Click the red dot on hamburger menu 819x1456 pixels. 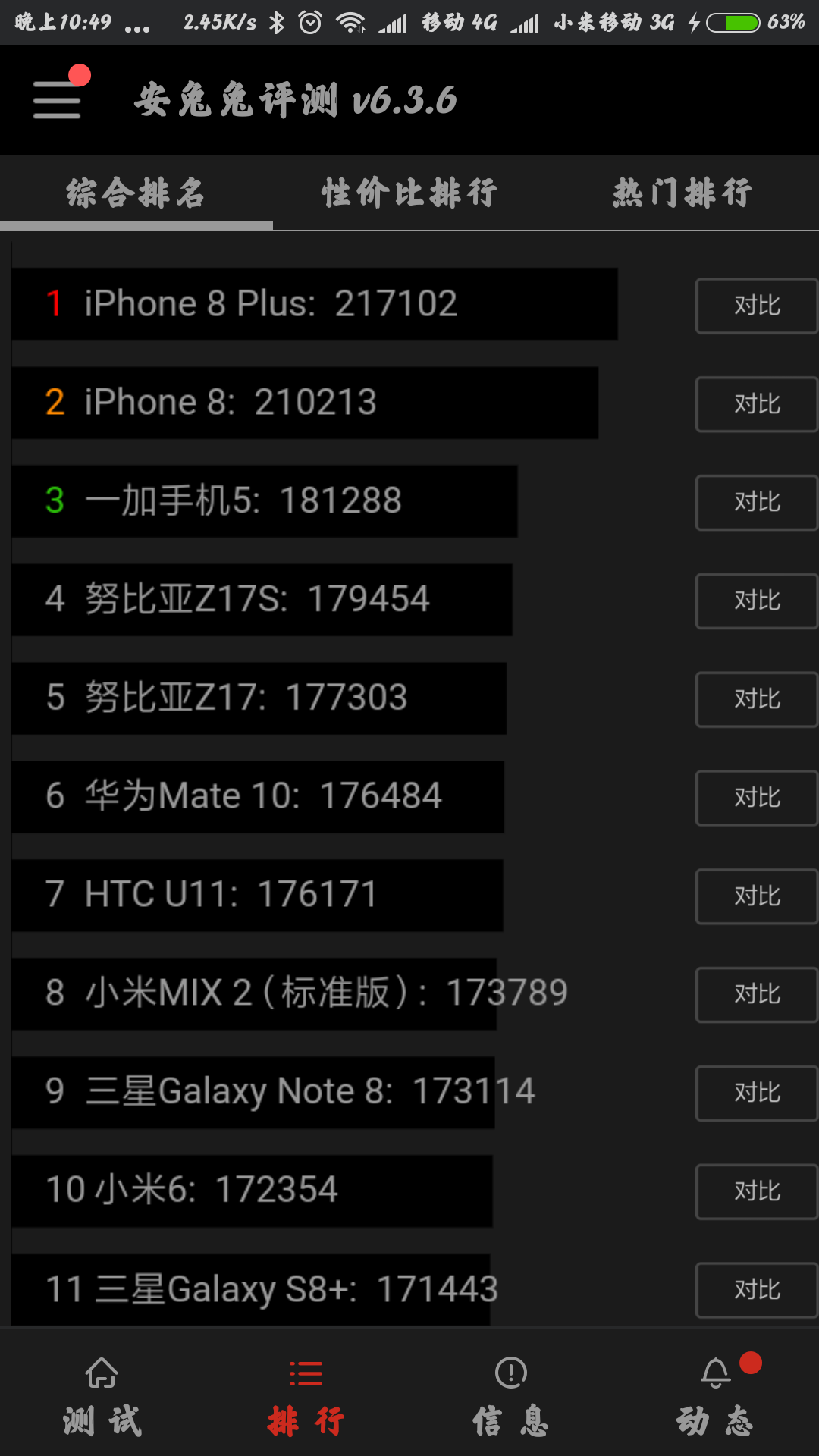(79, 74)
